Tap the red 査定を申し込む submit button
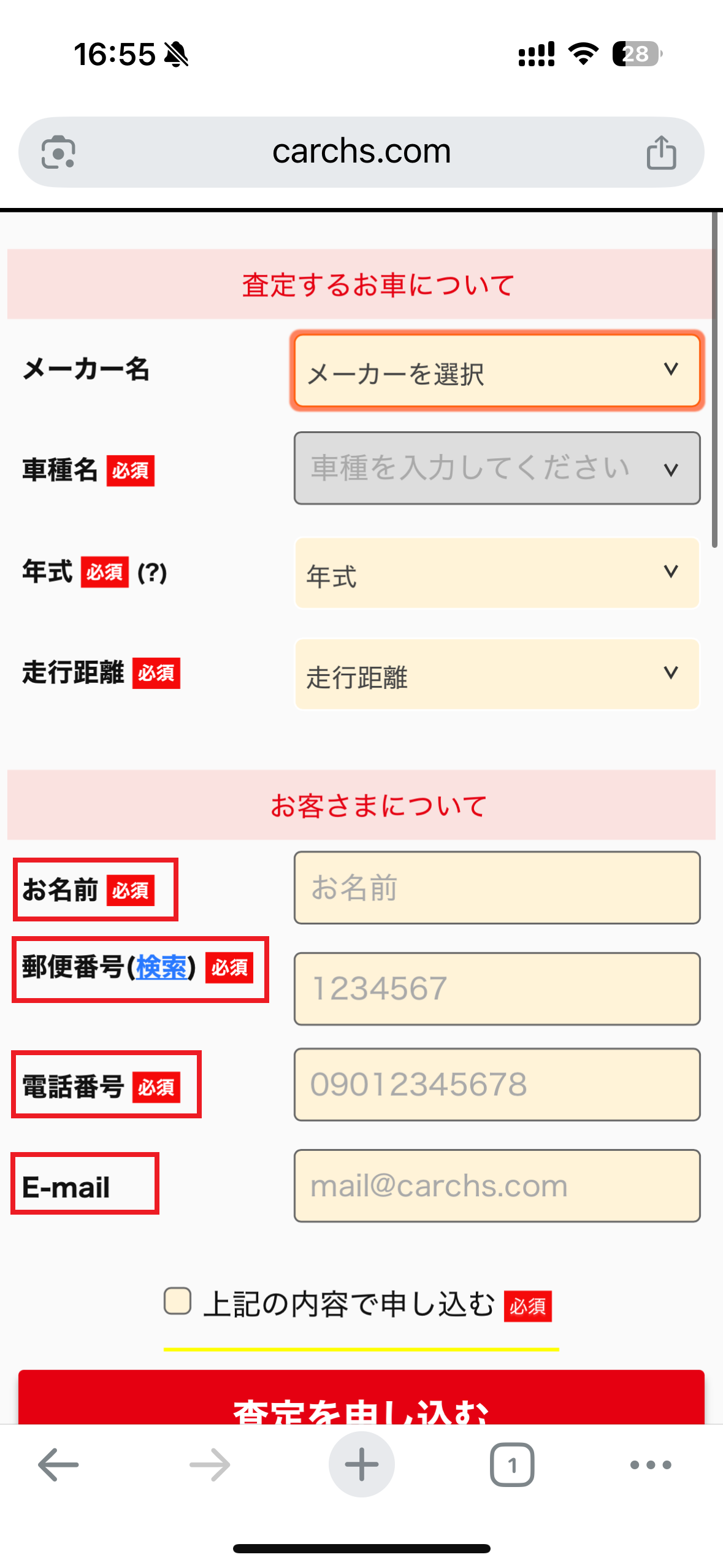This screenshot has height=1568, width=723. pos(361,1402)
